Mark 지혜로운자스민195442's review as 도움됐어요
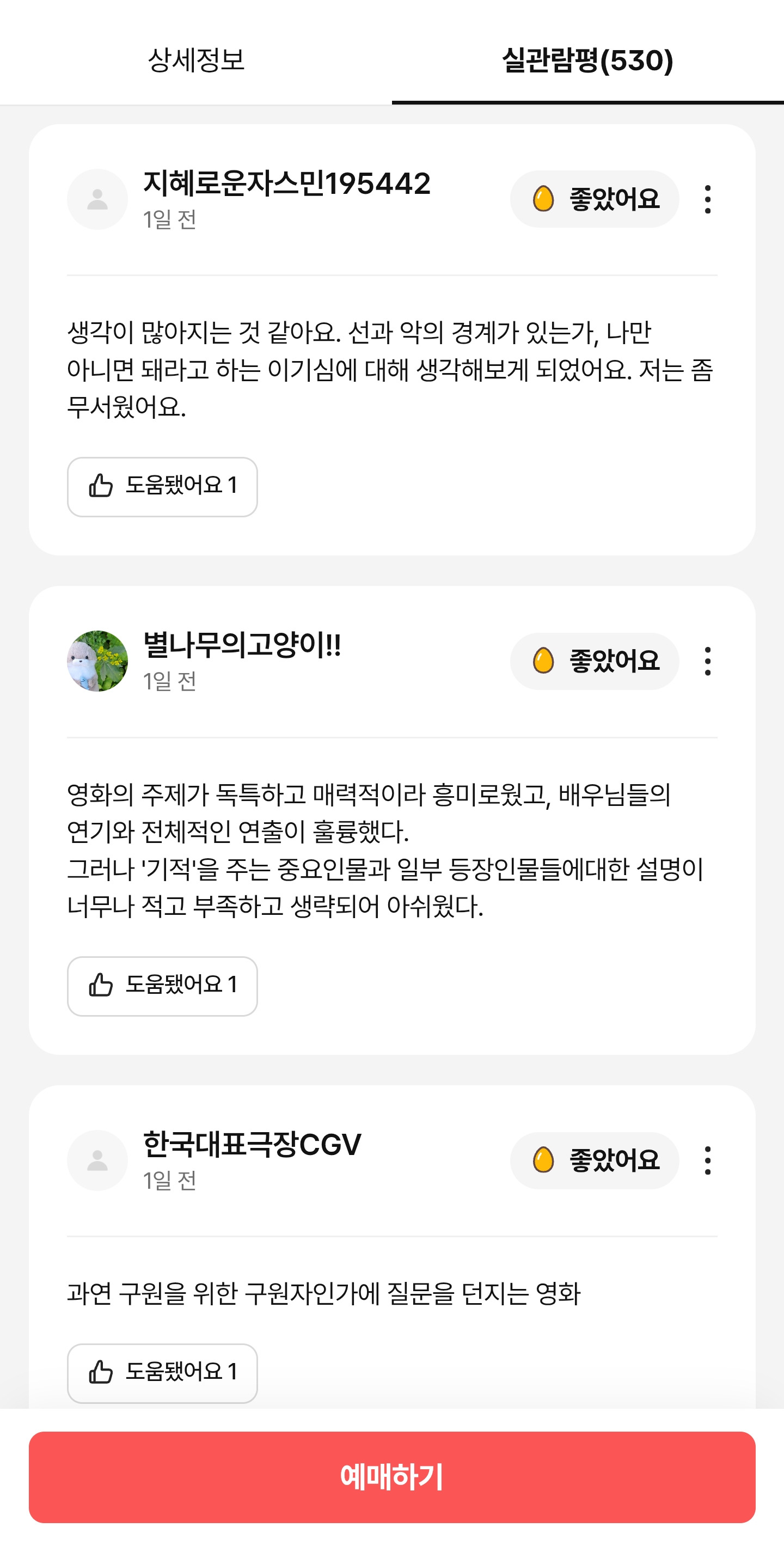This screenshot has width=784, height=1546. pyautogui.click(x=162, y=487)
